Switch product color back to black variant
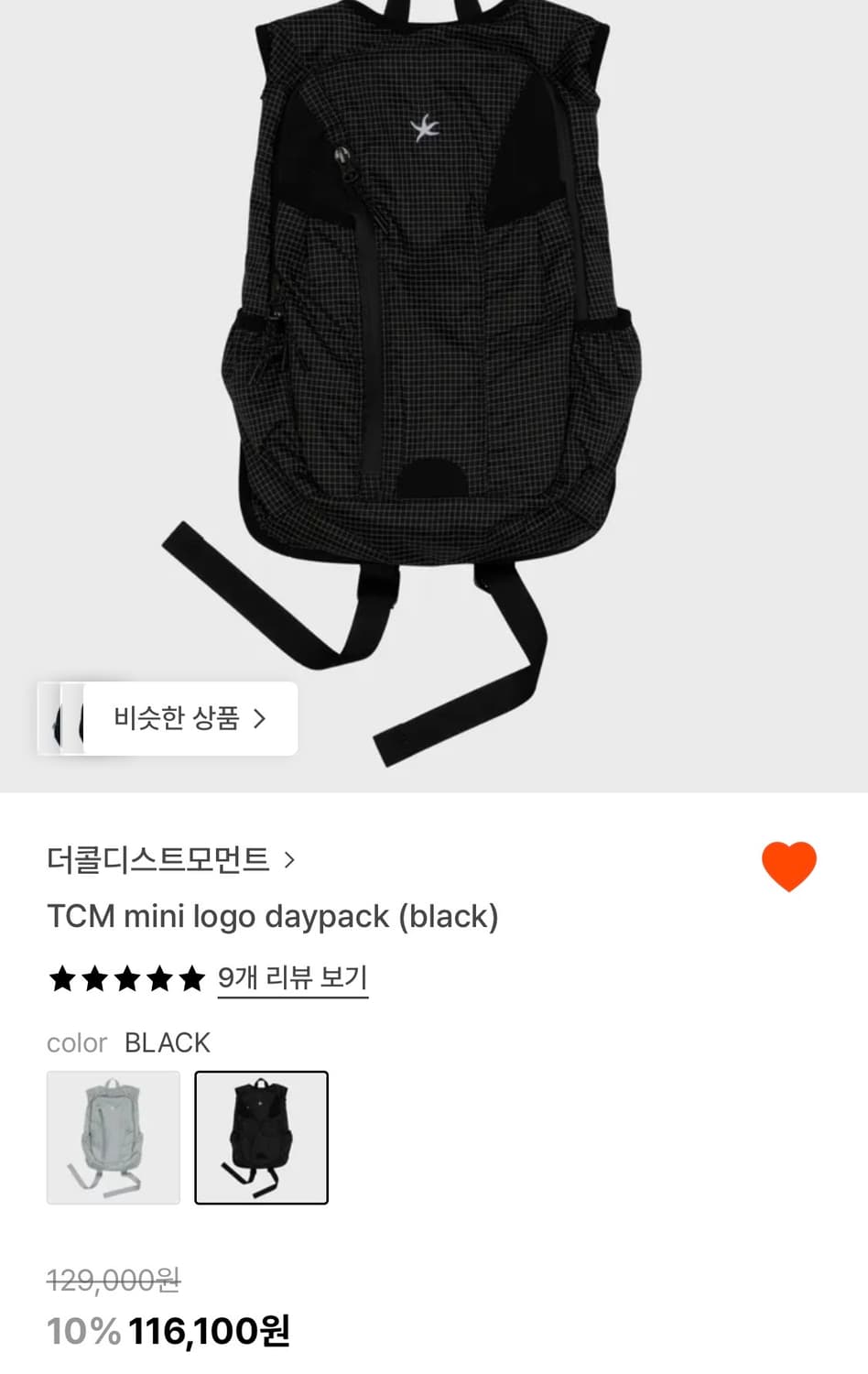868x1374 pixels. point(262,1138)
